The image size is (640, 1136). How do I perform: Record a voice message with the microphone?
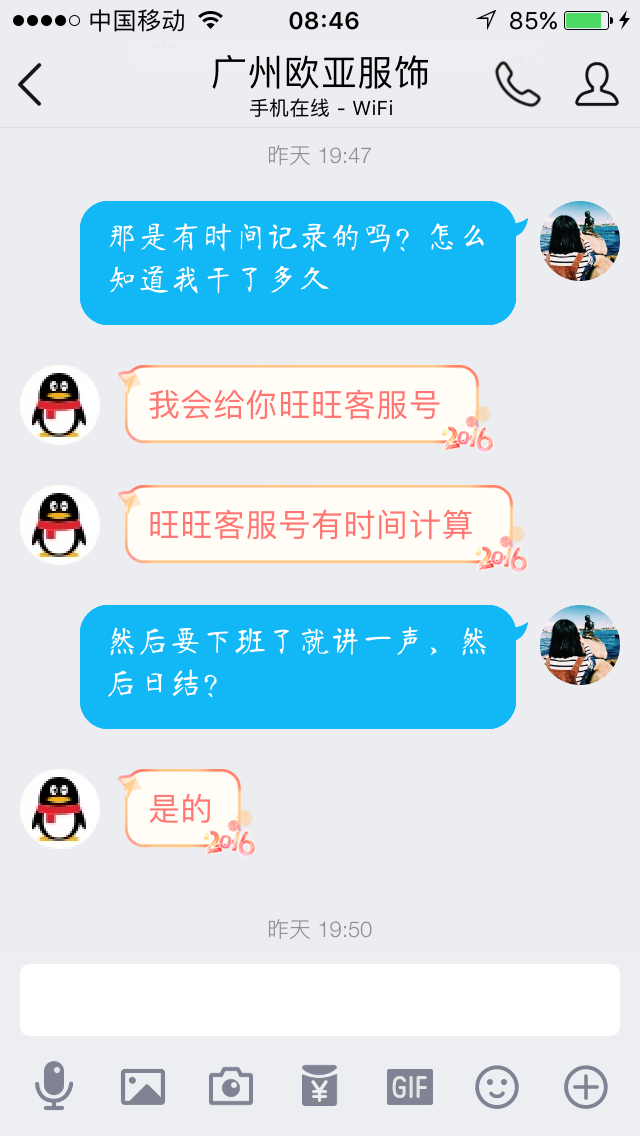point(54,1086)
